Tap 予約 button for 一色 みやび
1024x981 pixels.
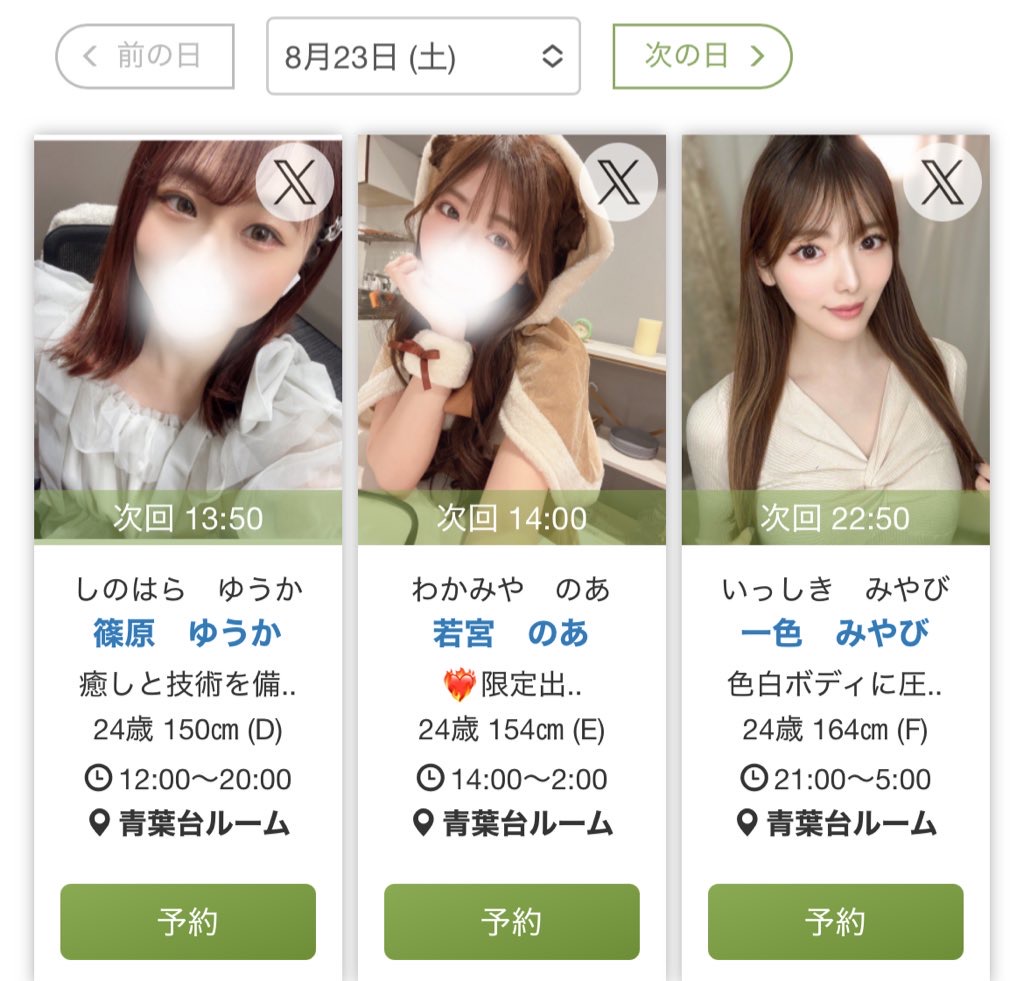835,921
